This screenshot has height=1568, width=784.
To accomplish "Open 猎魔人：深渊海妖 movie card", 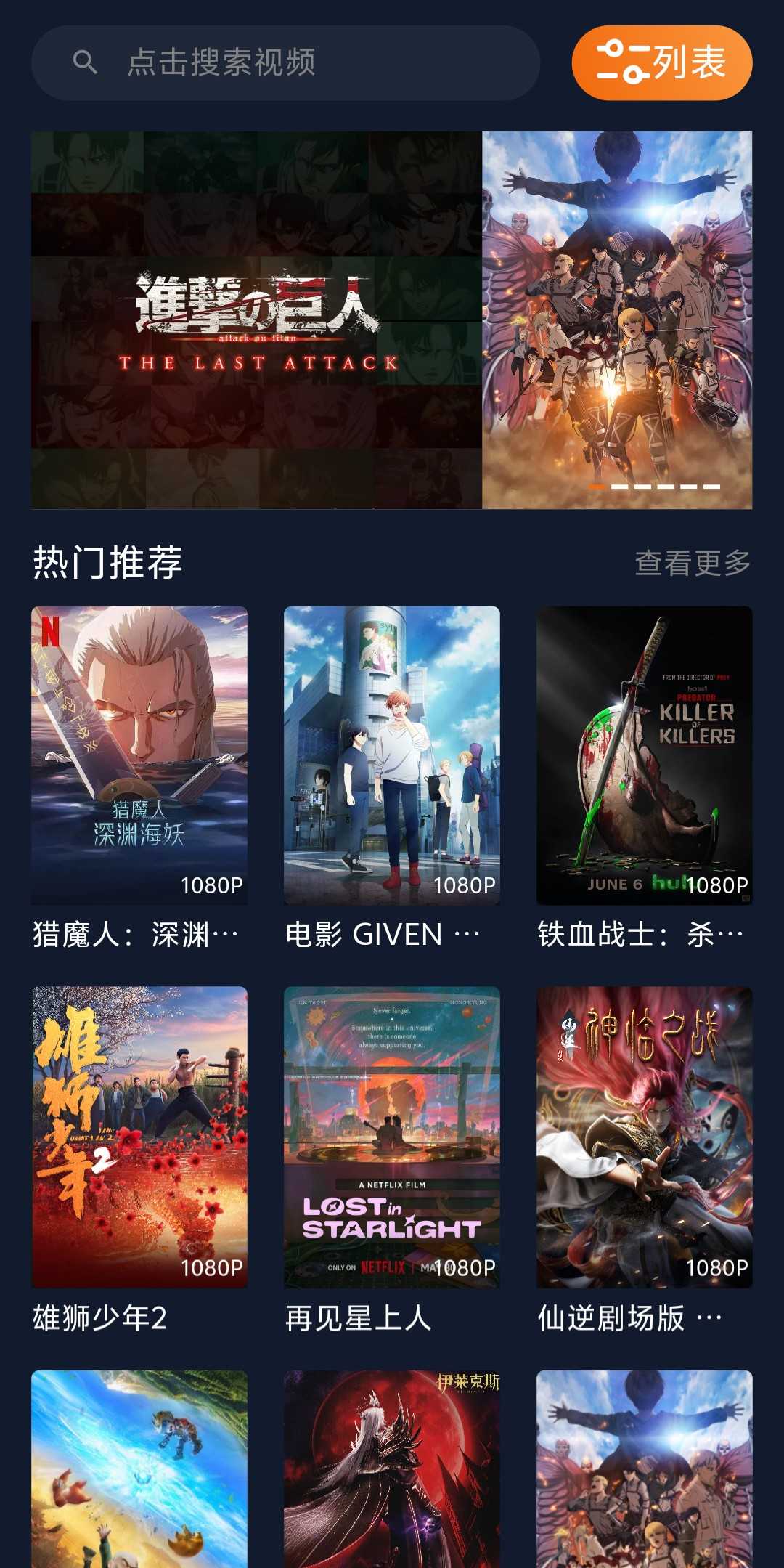I will 139,755.
